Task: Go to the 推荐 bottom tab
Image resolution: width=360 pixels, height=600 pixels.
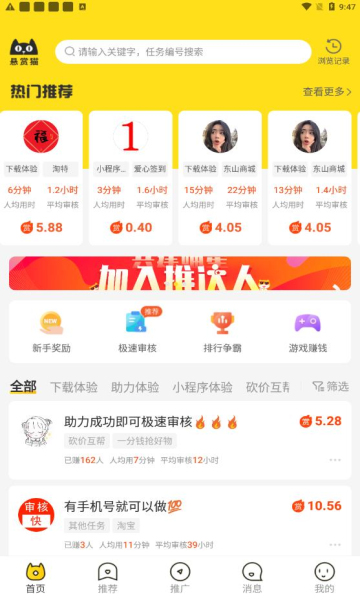Action: click(x=108, y=578)
